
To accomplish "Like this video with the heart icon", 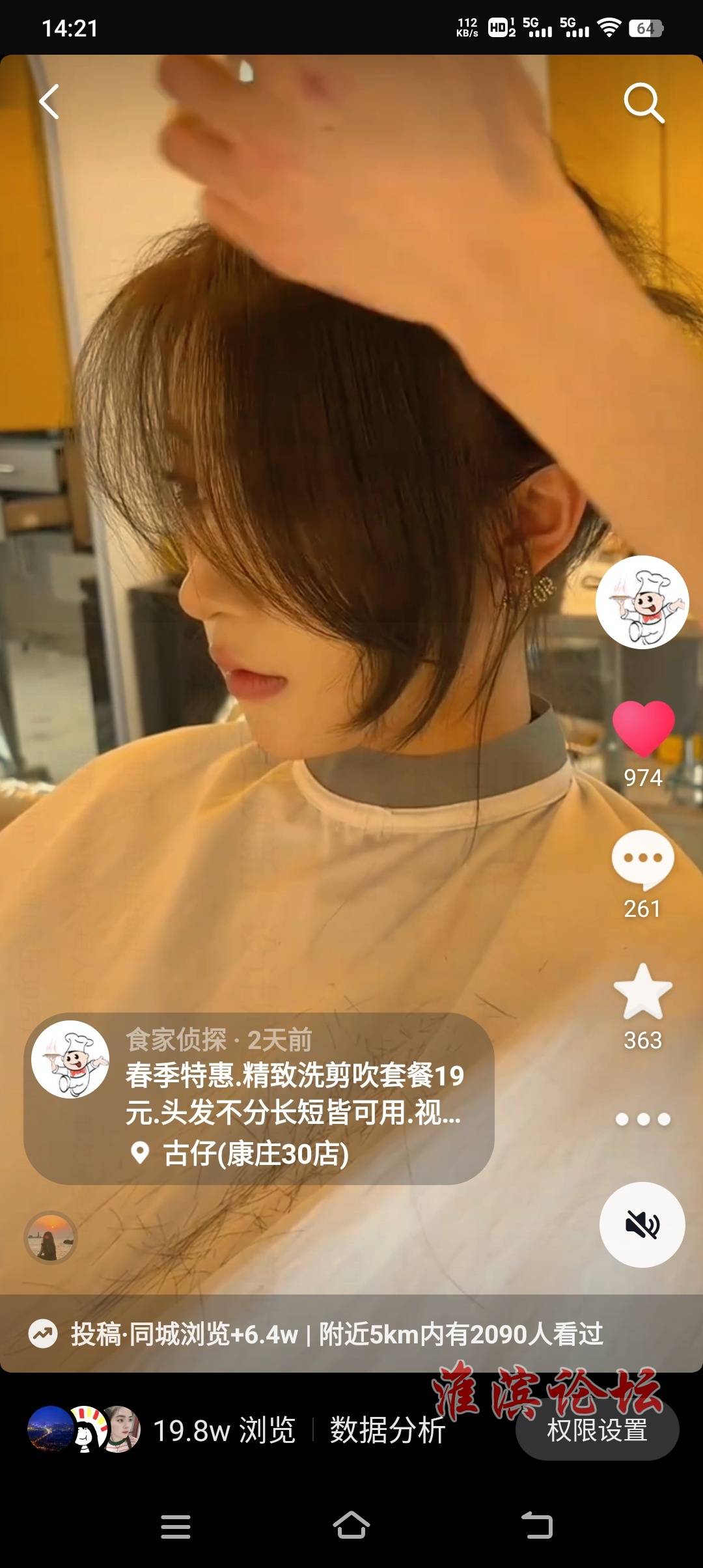I will click(643, 728).
